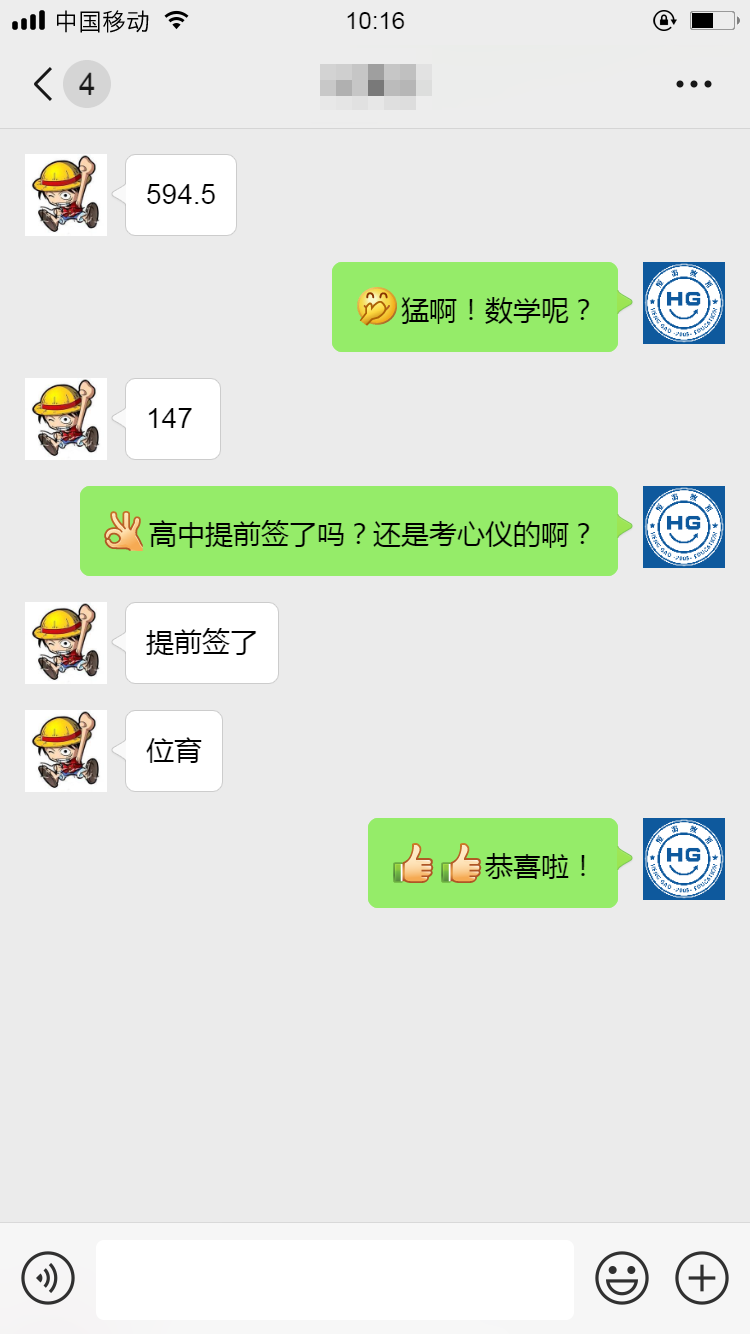Switch to voice message input
The height and width of the screenshot is (1334, 750).
[48, 1278]
